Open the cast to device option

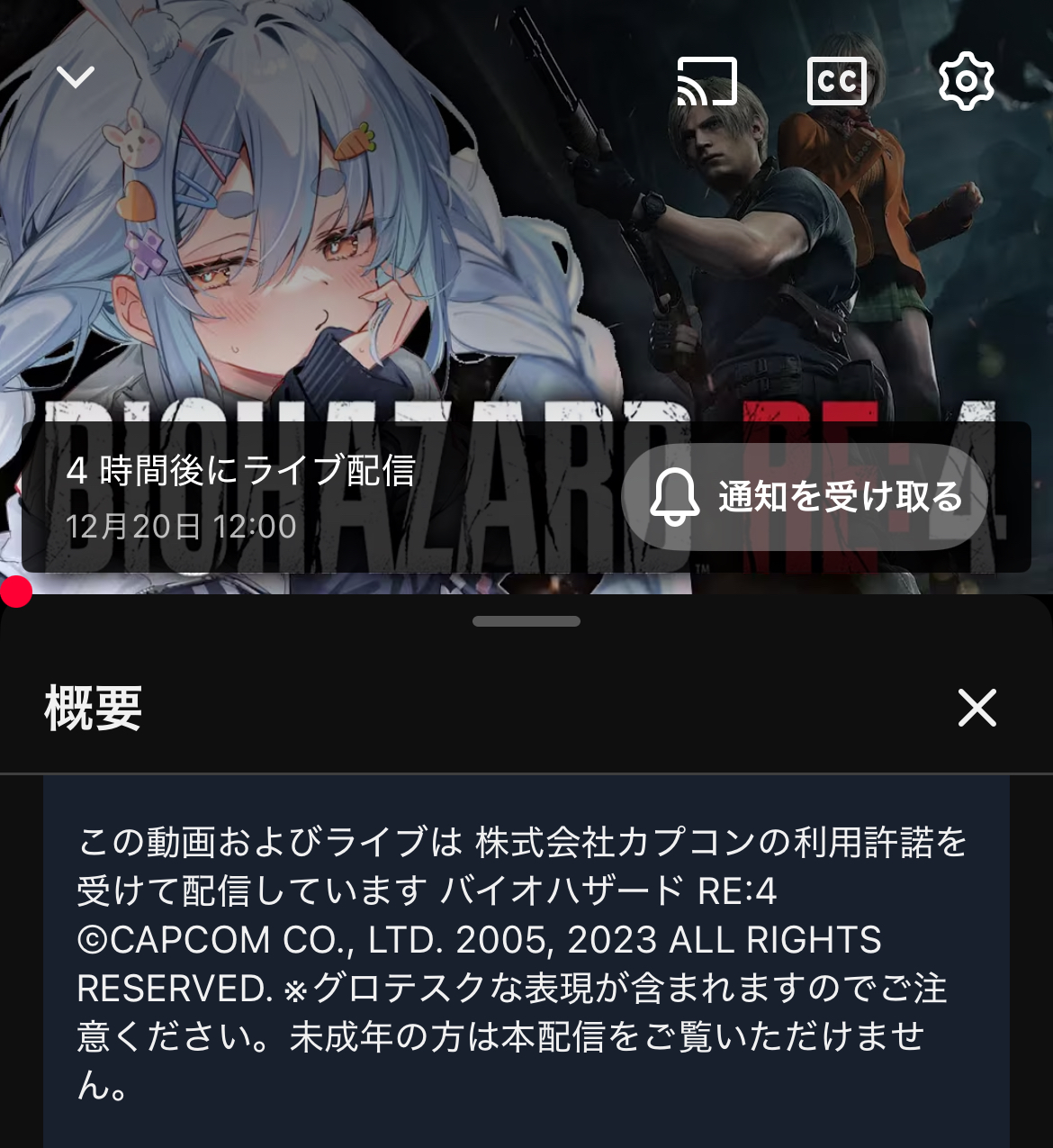pos(706,81)
